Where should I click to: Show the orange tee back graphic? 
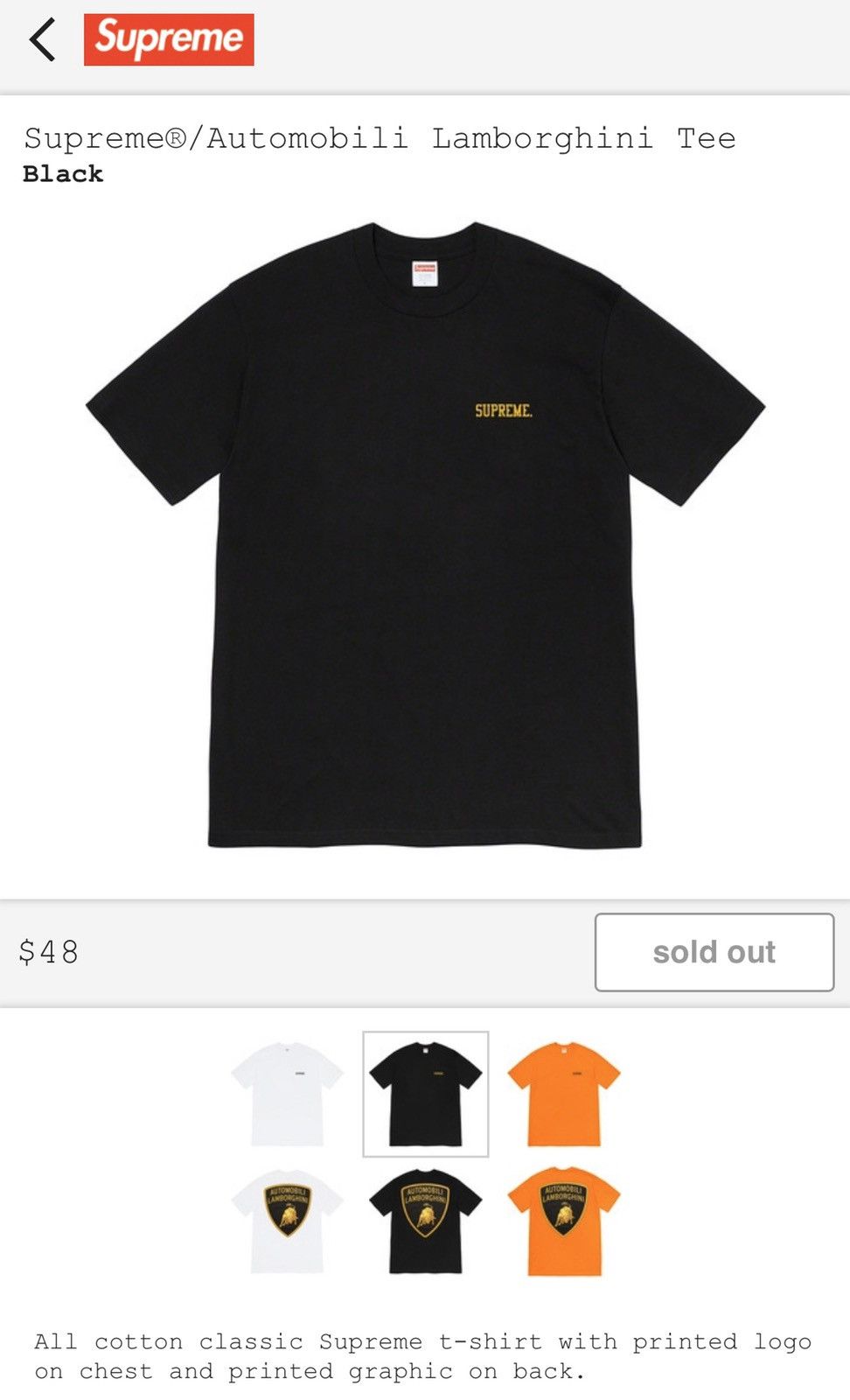coord(564,1221)
